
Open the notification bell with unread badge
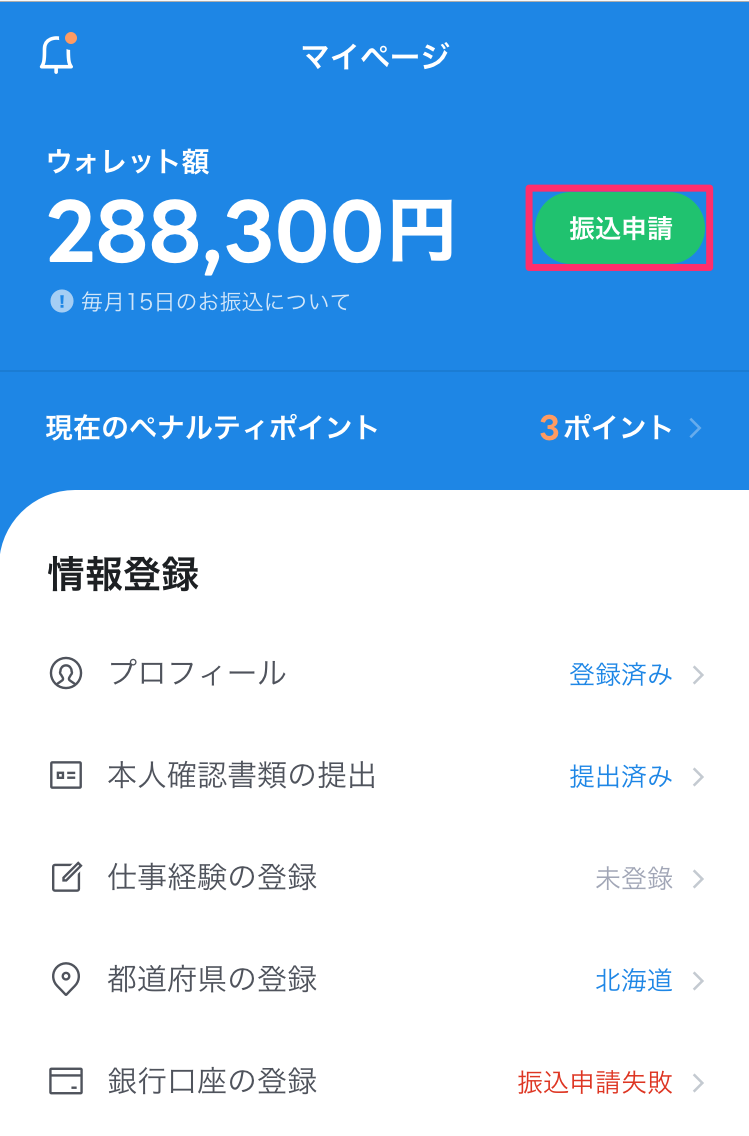tap(56, 53)
